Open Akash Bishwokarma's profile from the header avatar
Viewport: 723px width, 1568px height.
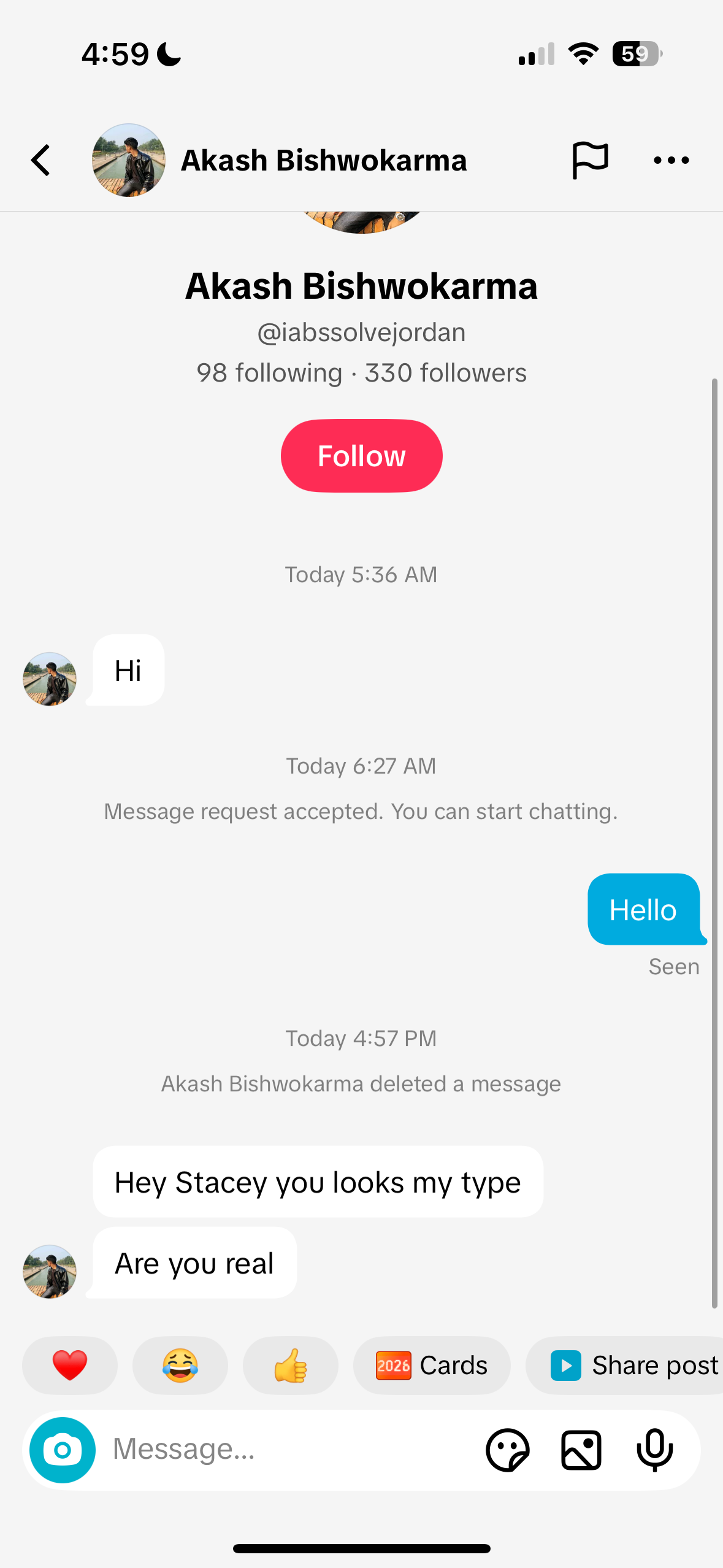(129, 160)
